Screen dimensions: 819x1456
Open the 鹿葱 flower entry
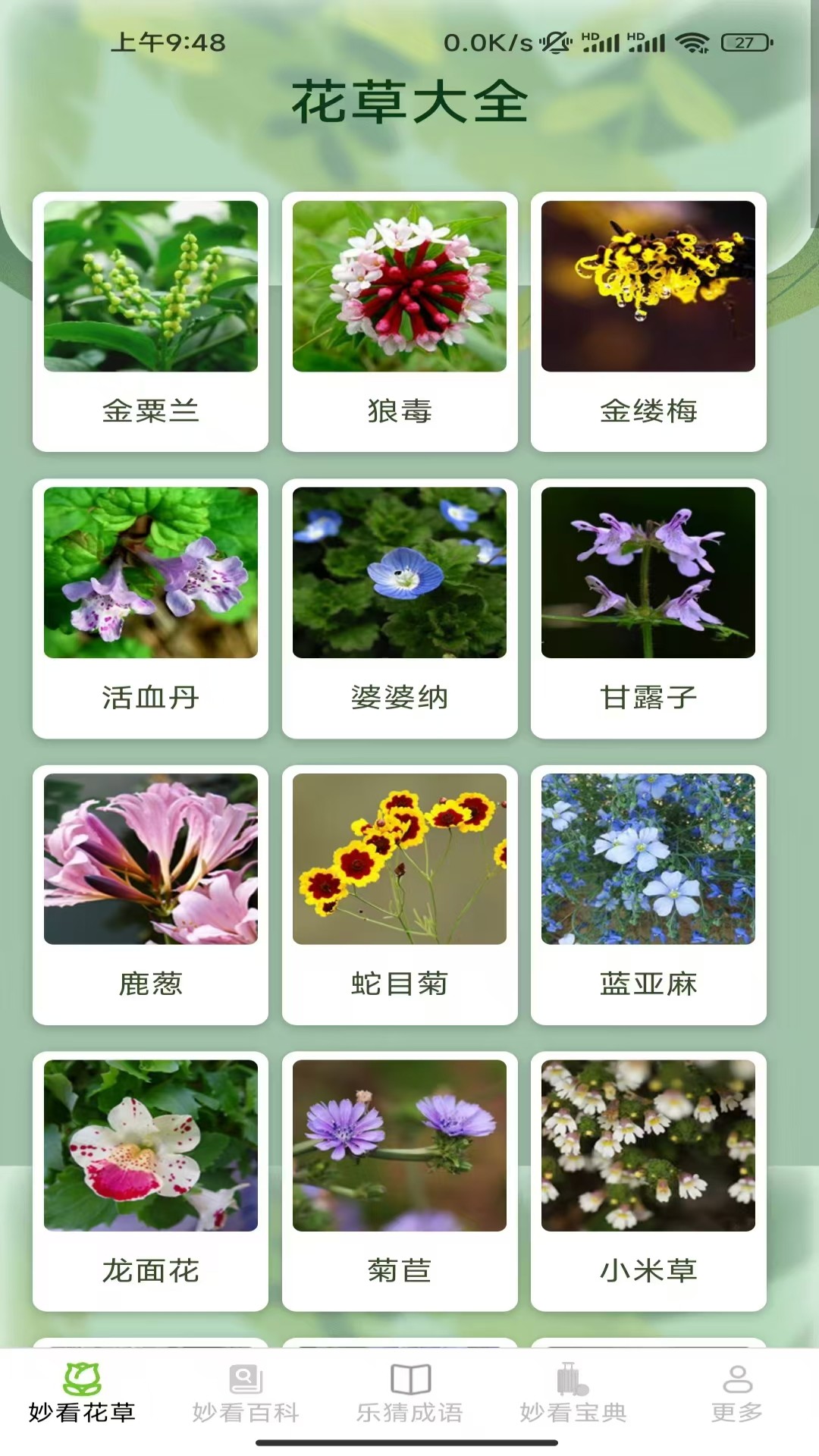click(x=150, y=895)
